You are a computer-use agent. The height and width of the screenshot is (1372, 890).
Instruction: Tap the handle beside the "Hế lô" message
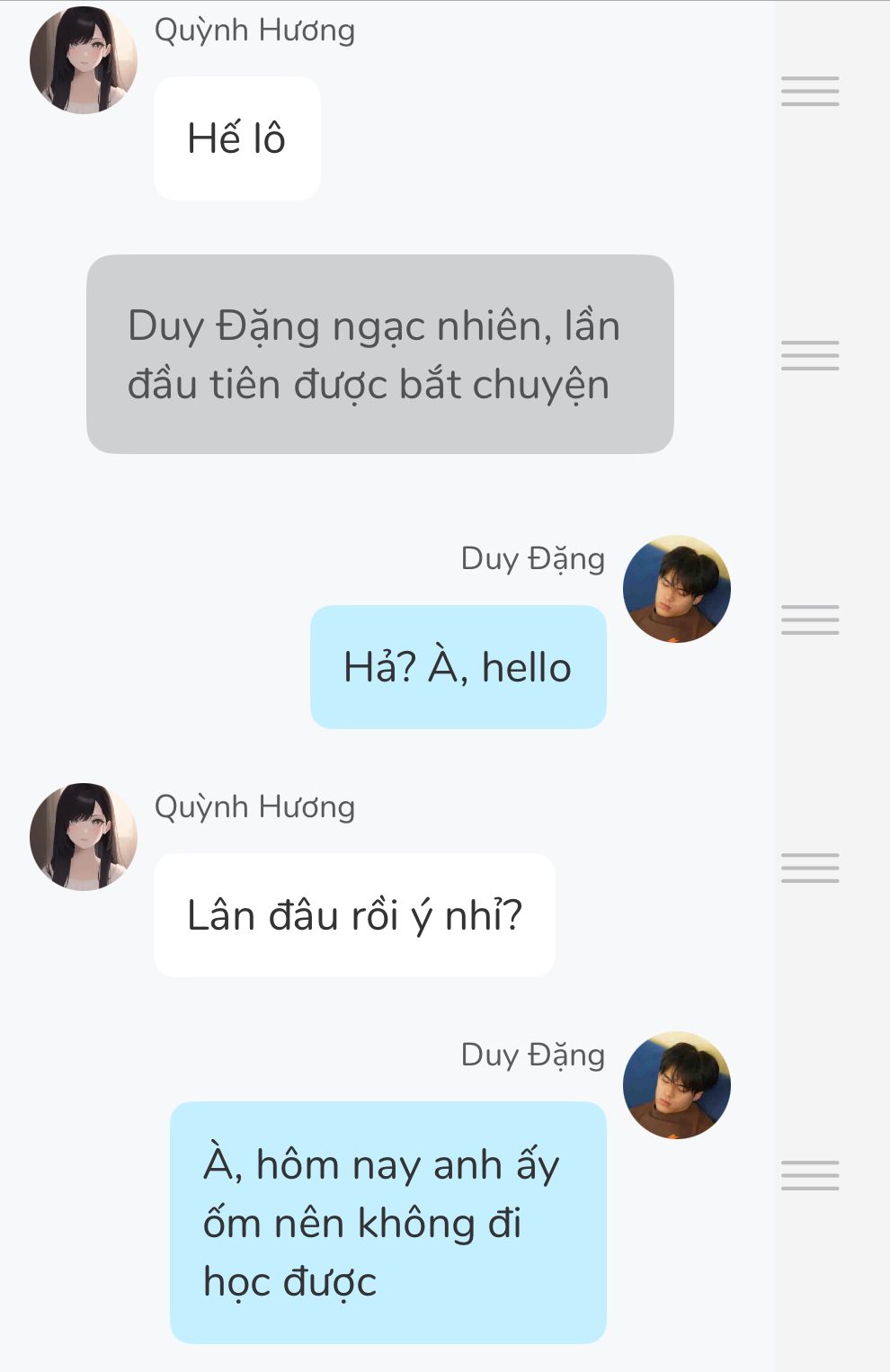pyautogui.click(x=809, y=92)
